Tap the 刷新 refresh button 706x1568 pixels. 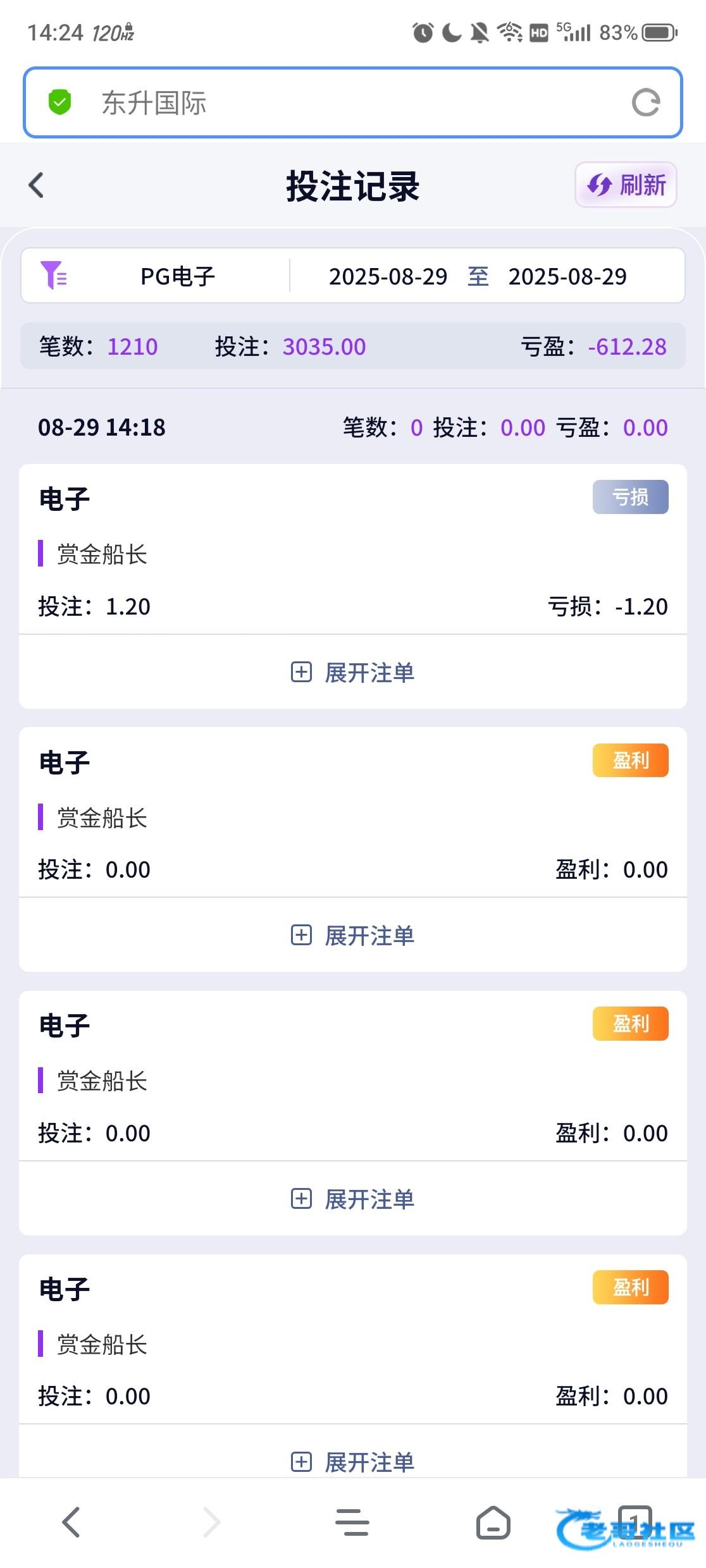[x=626, y=185]
